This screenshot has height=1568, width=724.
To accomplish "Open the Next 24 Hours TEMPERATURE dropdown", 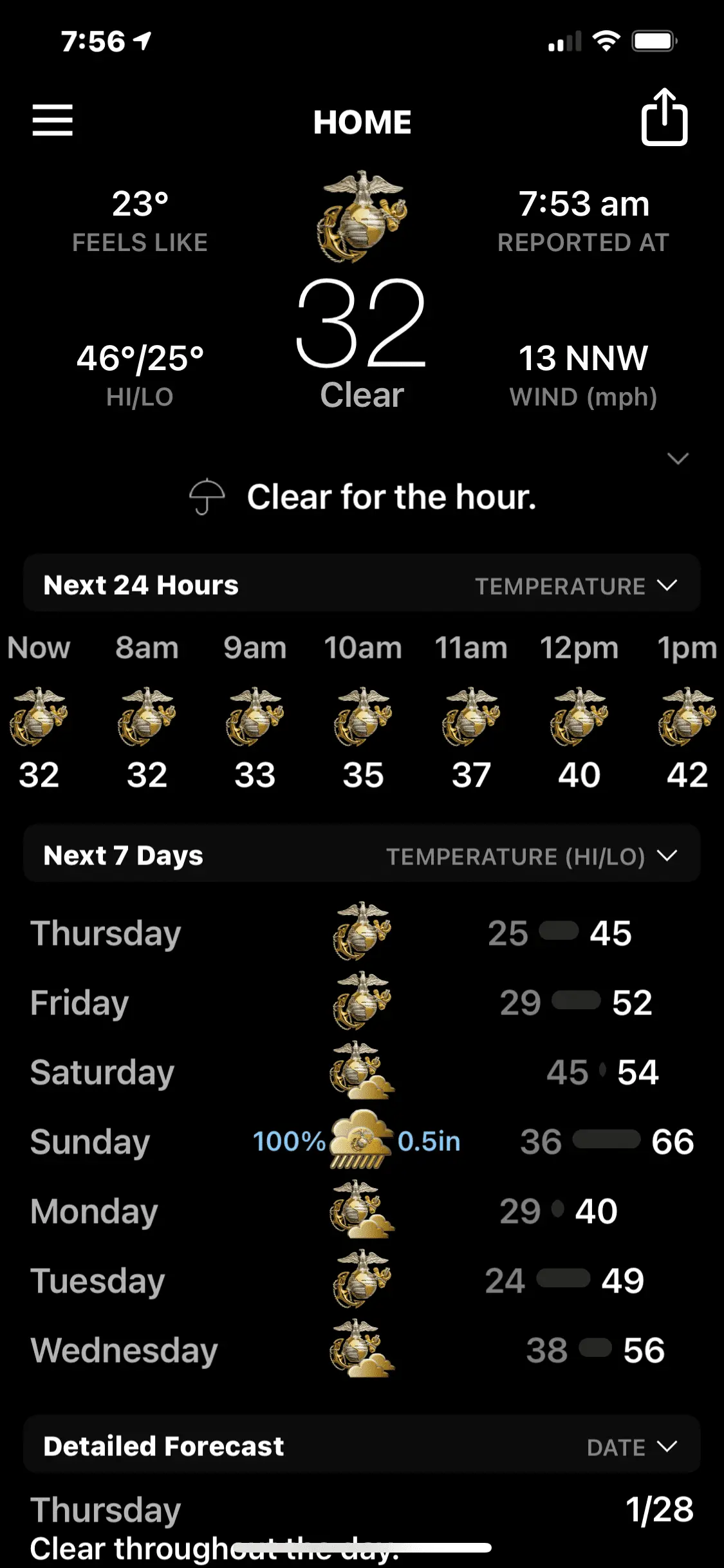I will pos(575,586).
